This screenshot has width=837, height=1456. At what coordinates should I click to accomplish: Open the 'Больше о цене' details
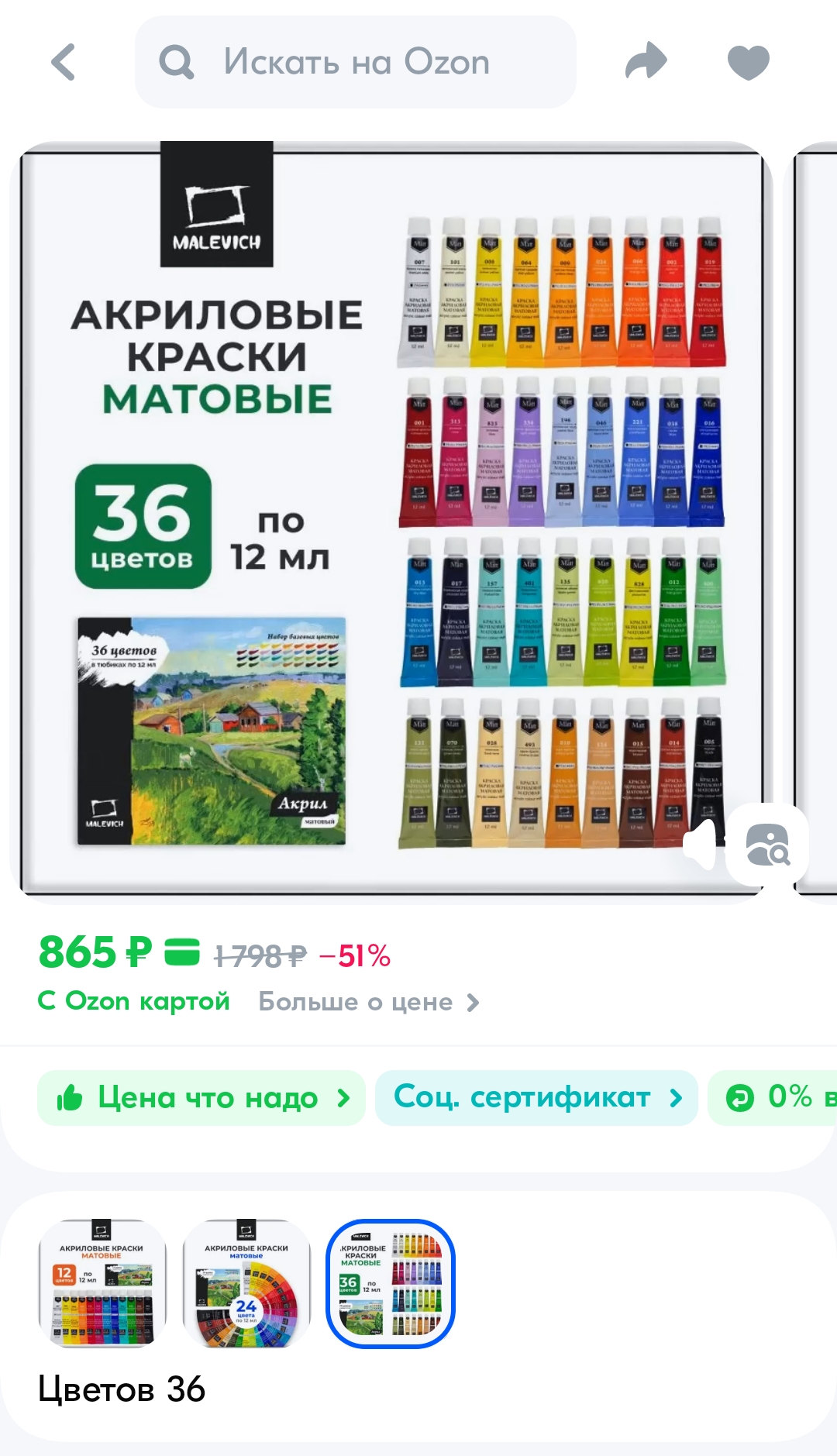point(369,1002)
